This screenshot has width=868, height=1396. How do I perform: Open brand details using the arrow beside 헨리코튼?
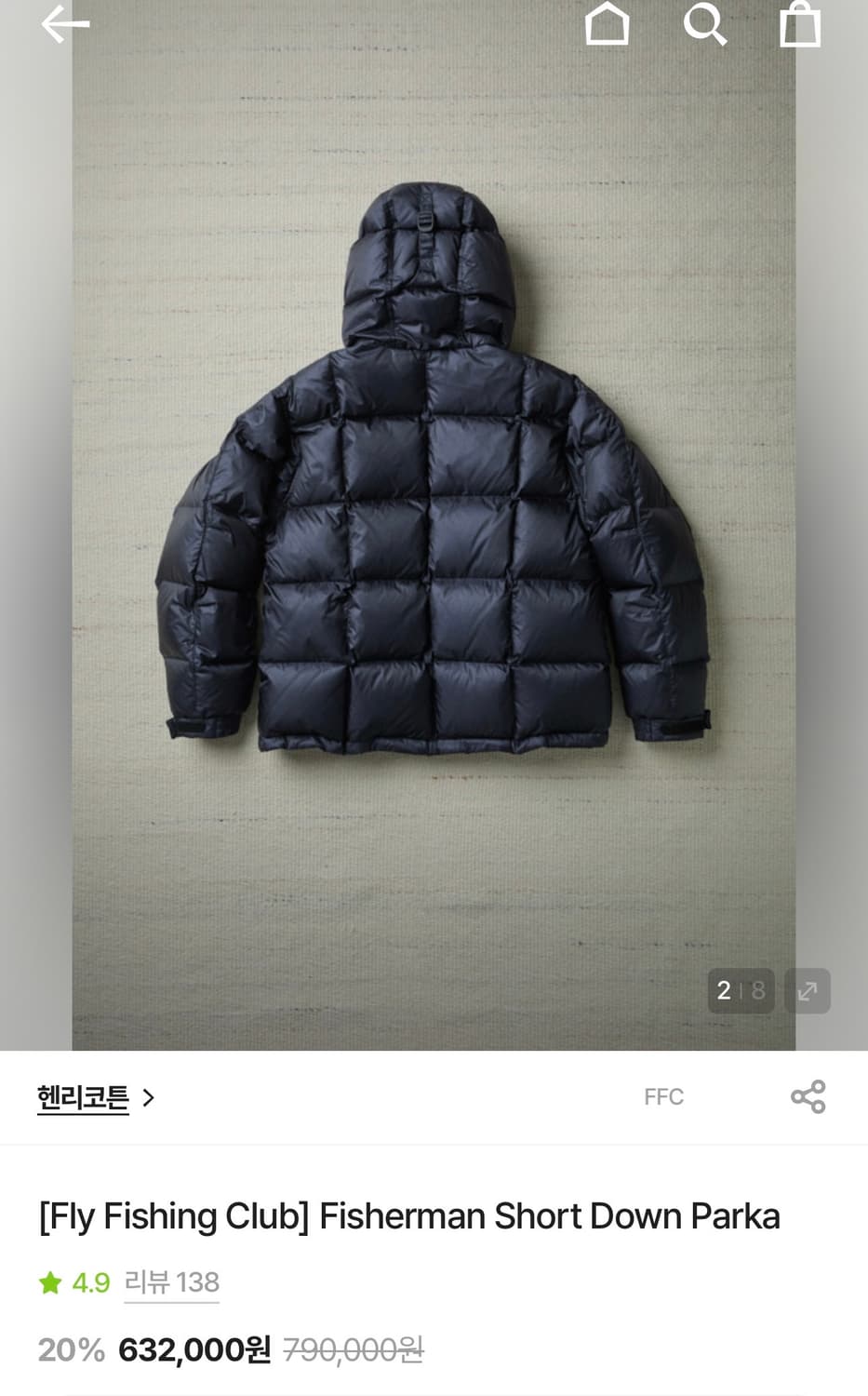click(147, 1098)
